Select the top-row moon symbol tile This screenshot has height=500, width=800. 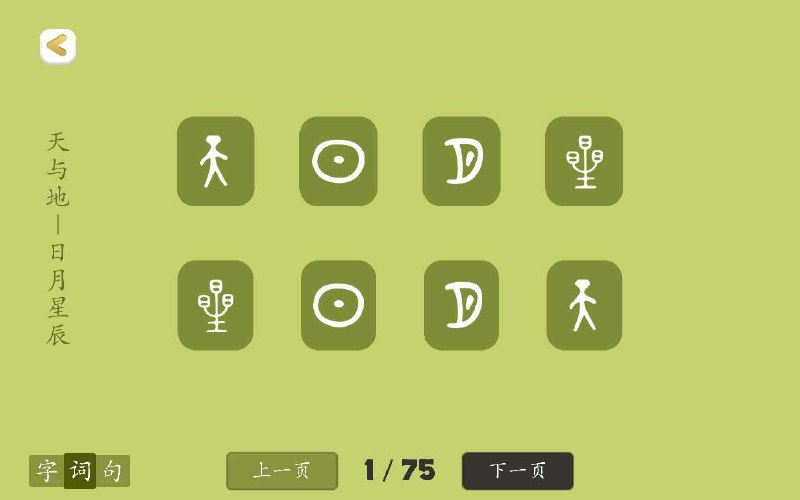[461, 161]
